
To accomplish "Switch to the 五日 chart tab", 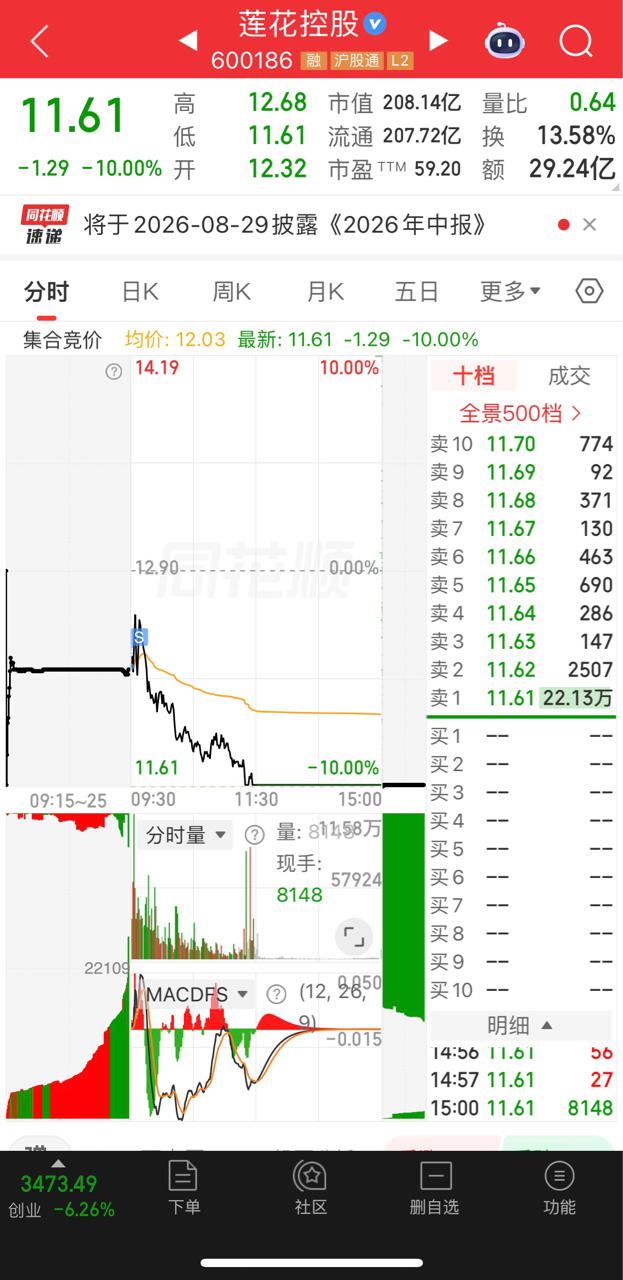I will 417,292.
